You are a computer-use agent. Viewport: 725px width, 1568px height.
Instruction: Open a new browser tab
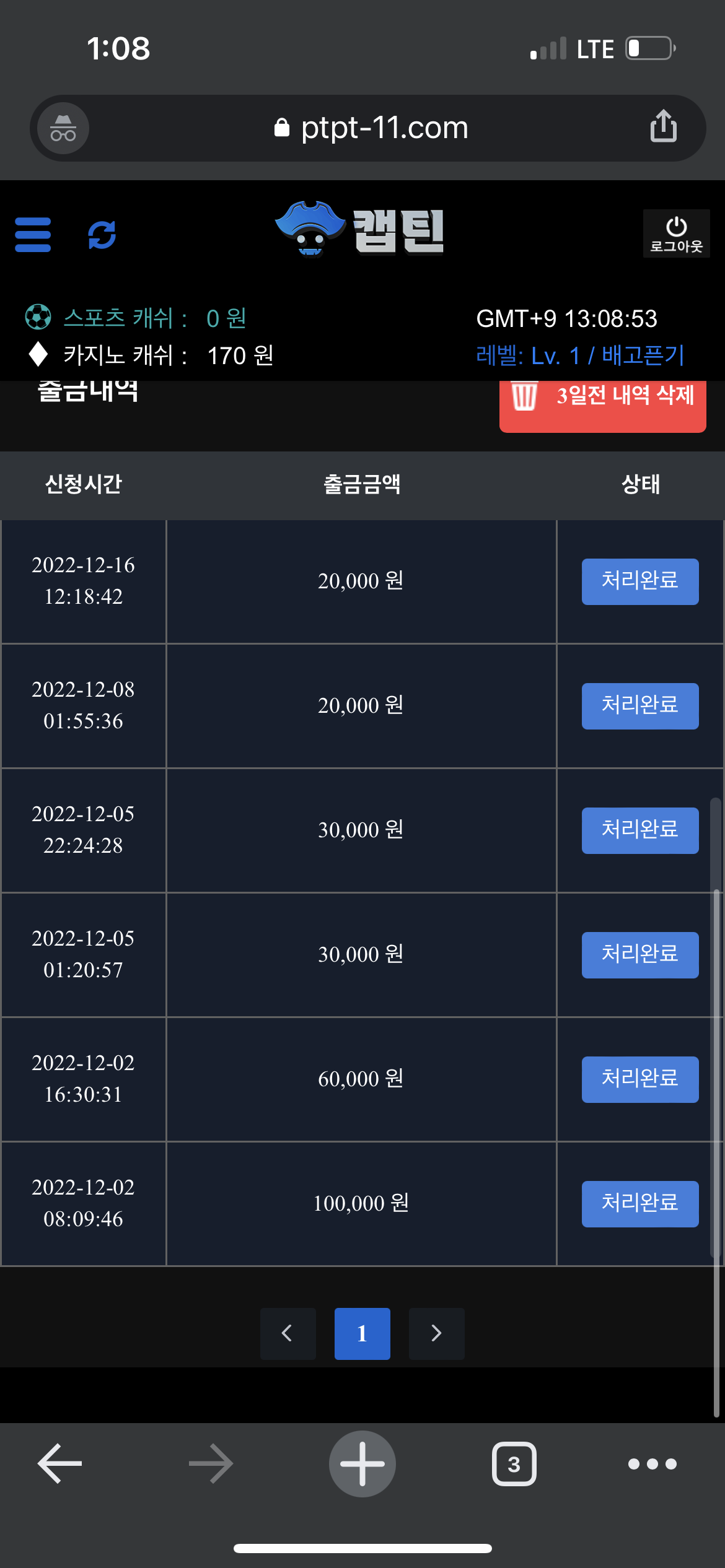362,1463
